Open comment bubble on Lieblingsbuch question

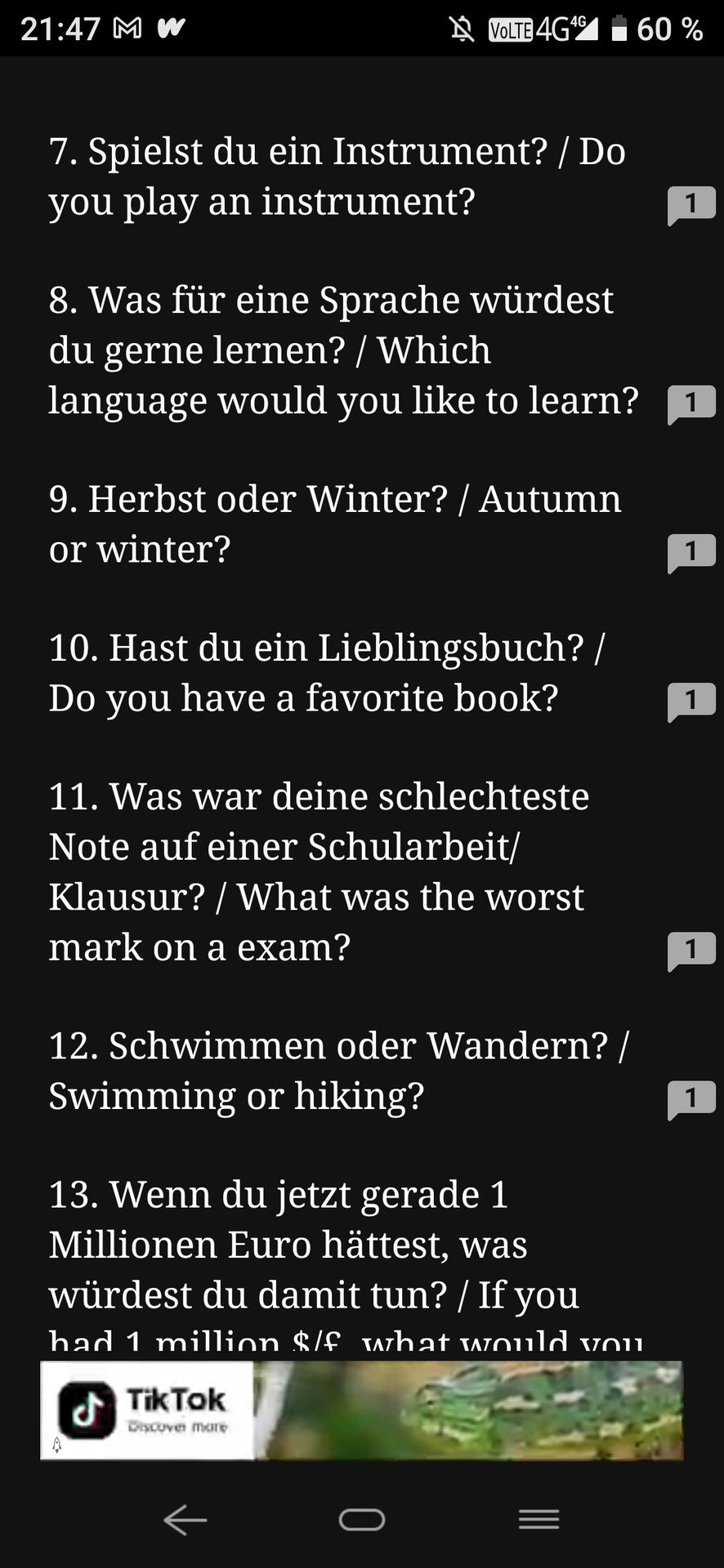point(691,702)
